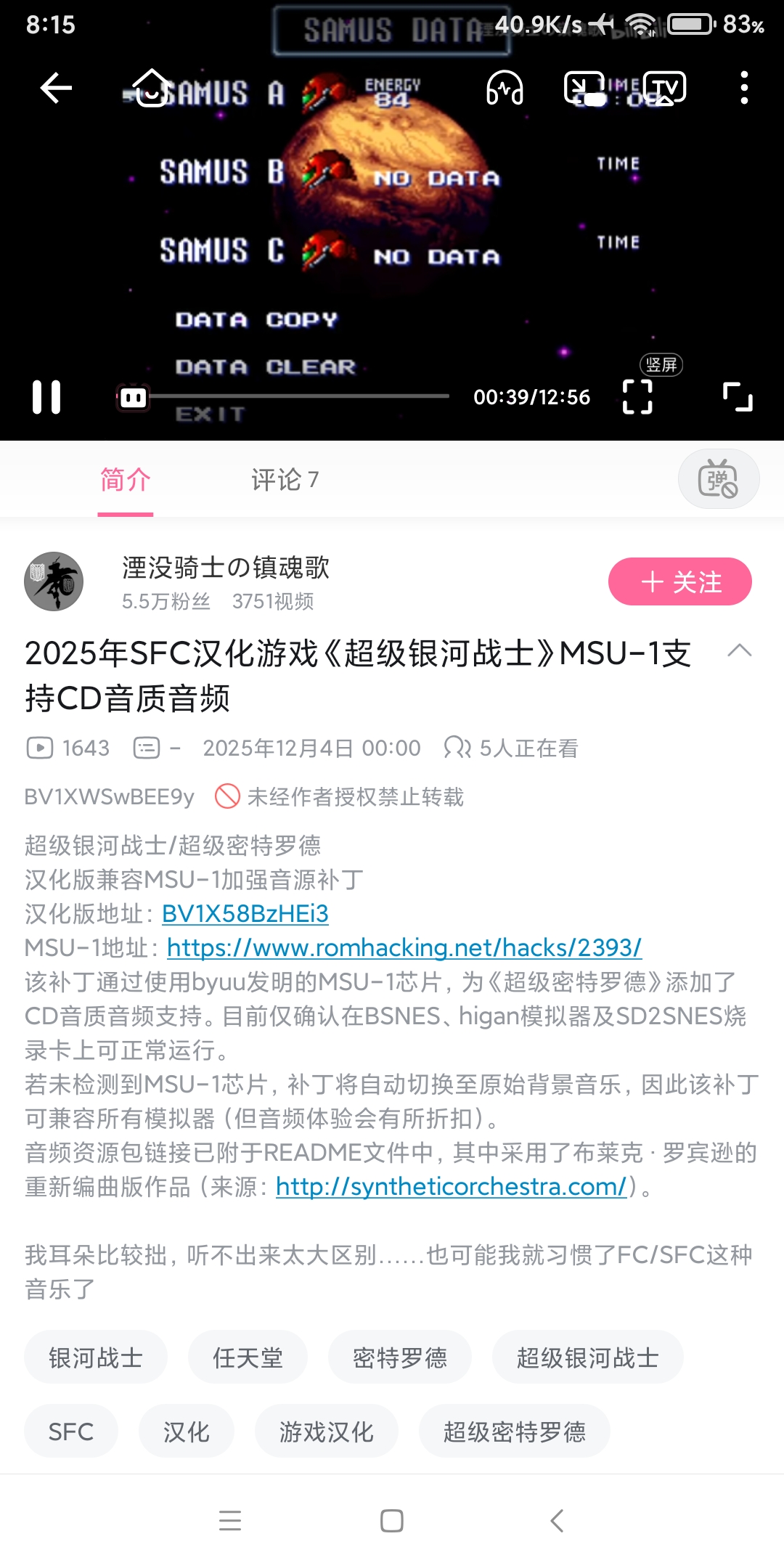Tap the danmaku-disabled TV icon
This screenshot has width=784, height=1568.
coord(718,478)
